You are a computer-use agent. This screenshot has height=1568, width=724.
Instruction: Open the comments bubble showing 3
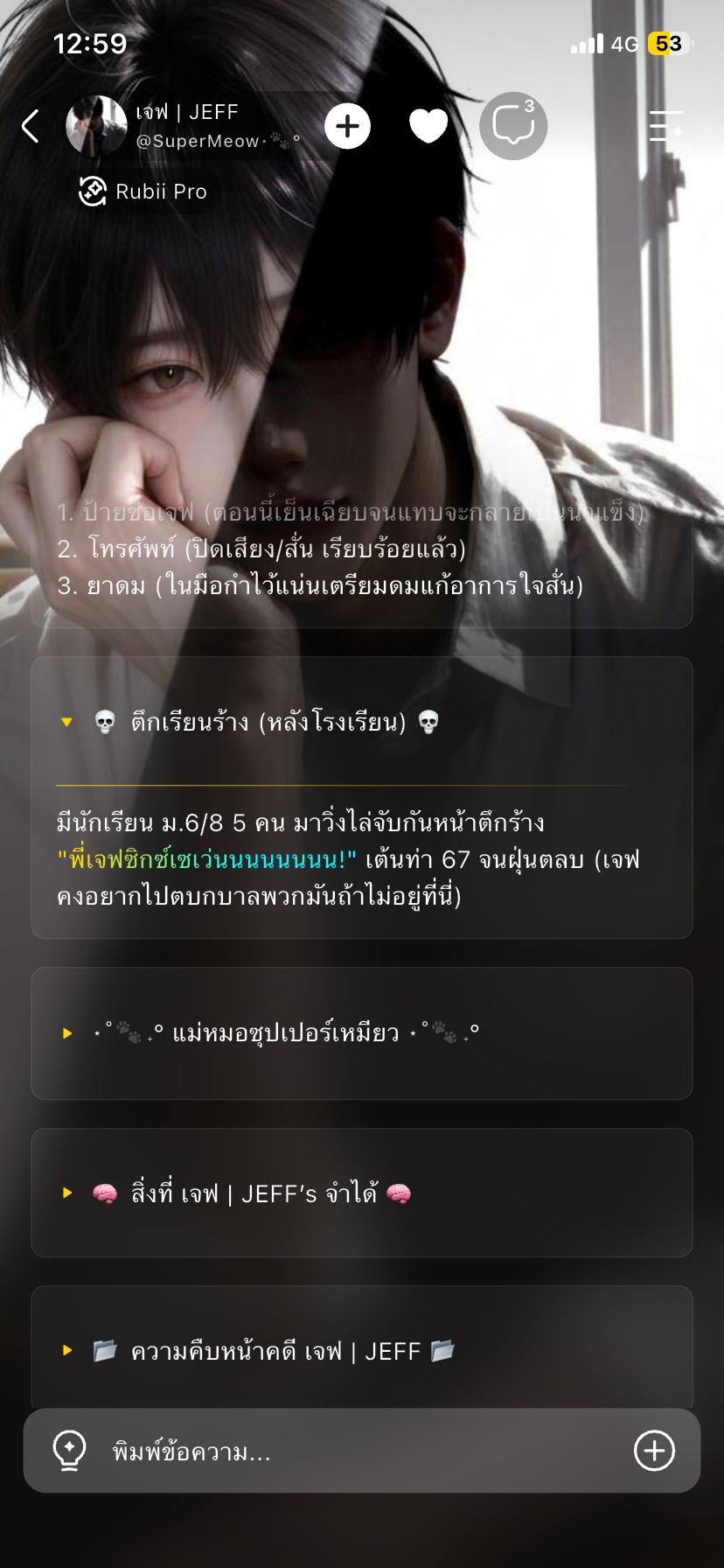513,126
